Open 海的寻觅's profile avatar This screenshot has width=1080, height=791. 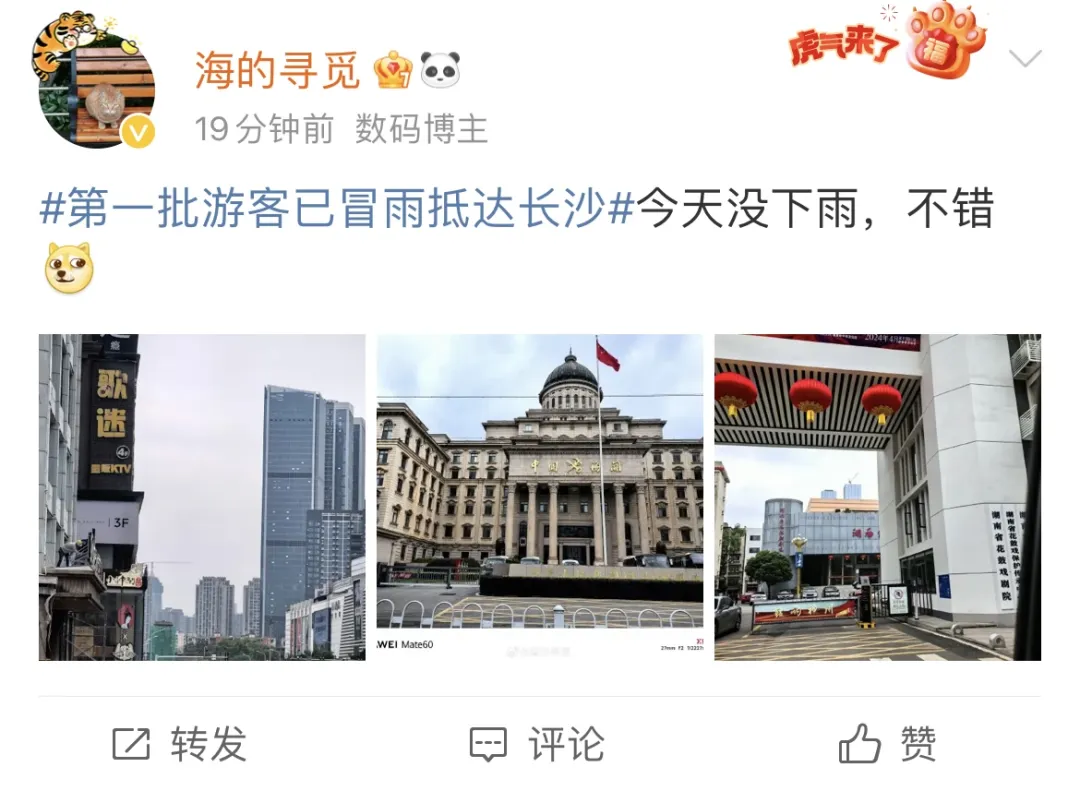(x=96, y=82)
